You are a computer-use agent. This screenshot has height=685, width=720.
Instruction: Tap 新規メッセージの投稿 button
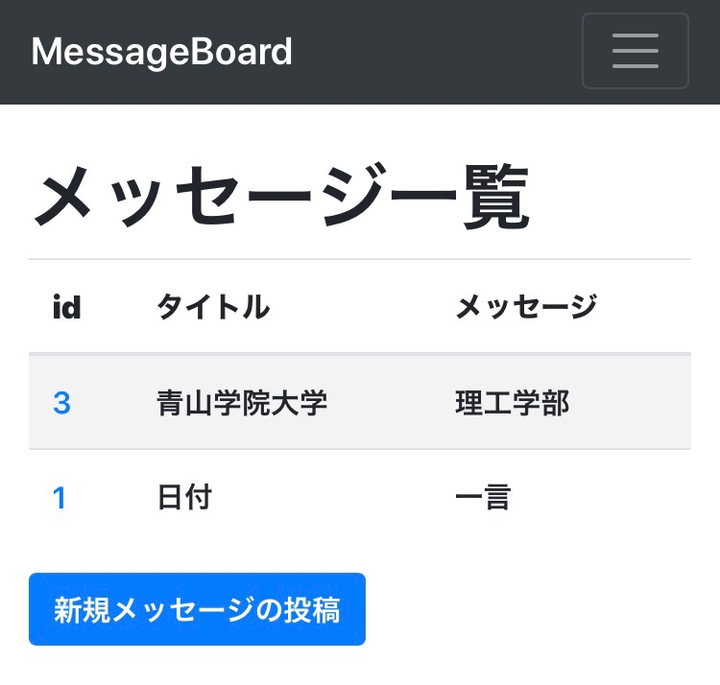click(197, 609)
